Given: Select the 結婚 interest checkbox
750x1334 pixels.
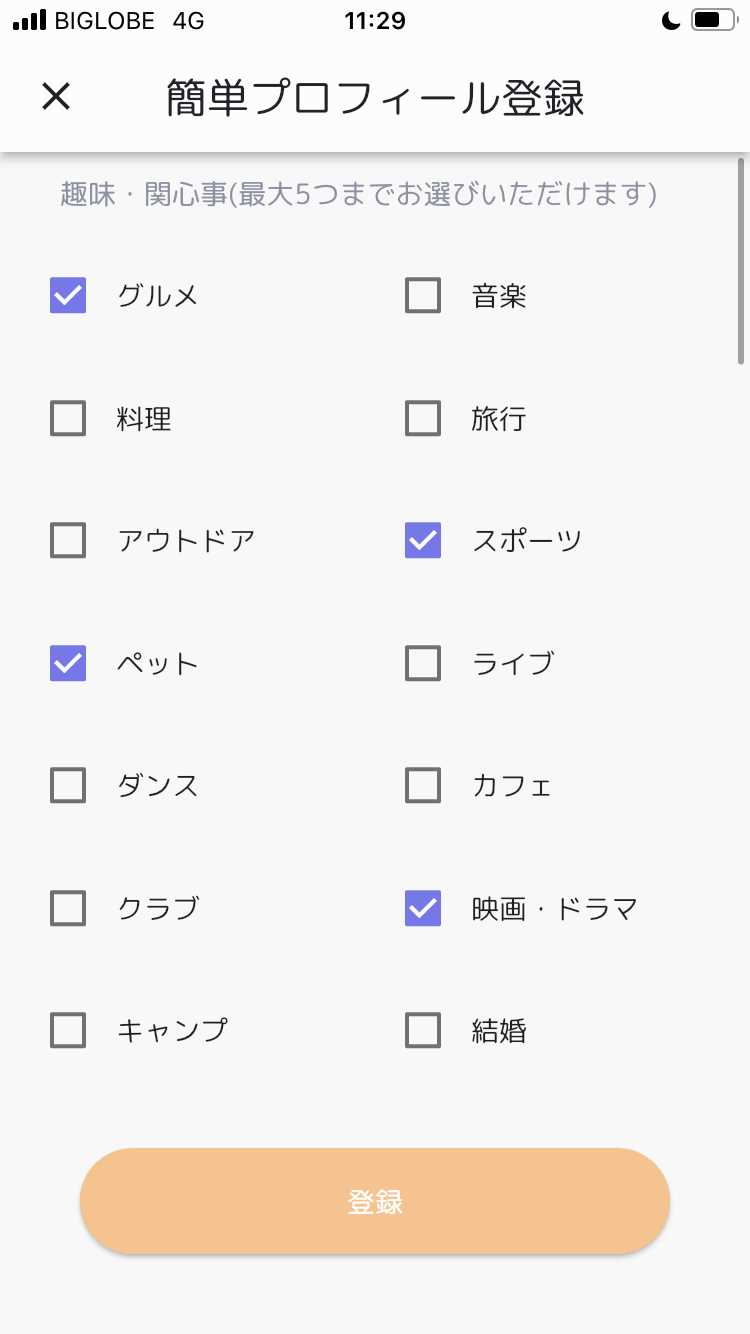Looking at the screenshot, I should [422, 1030].
